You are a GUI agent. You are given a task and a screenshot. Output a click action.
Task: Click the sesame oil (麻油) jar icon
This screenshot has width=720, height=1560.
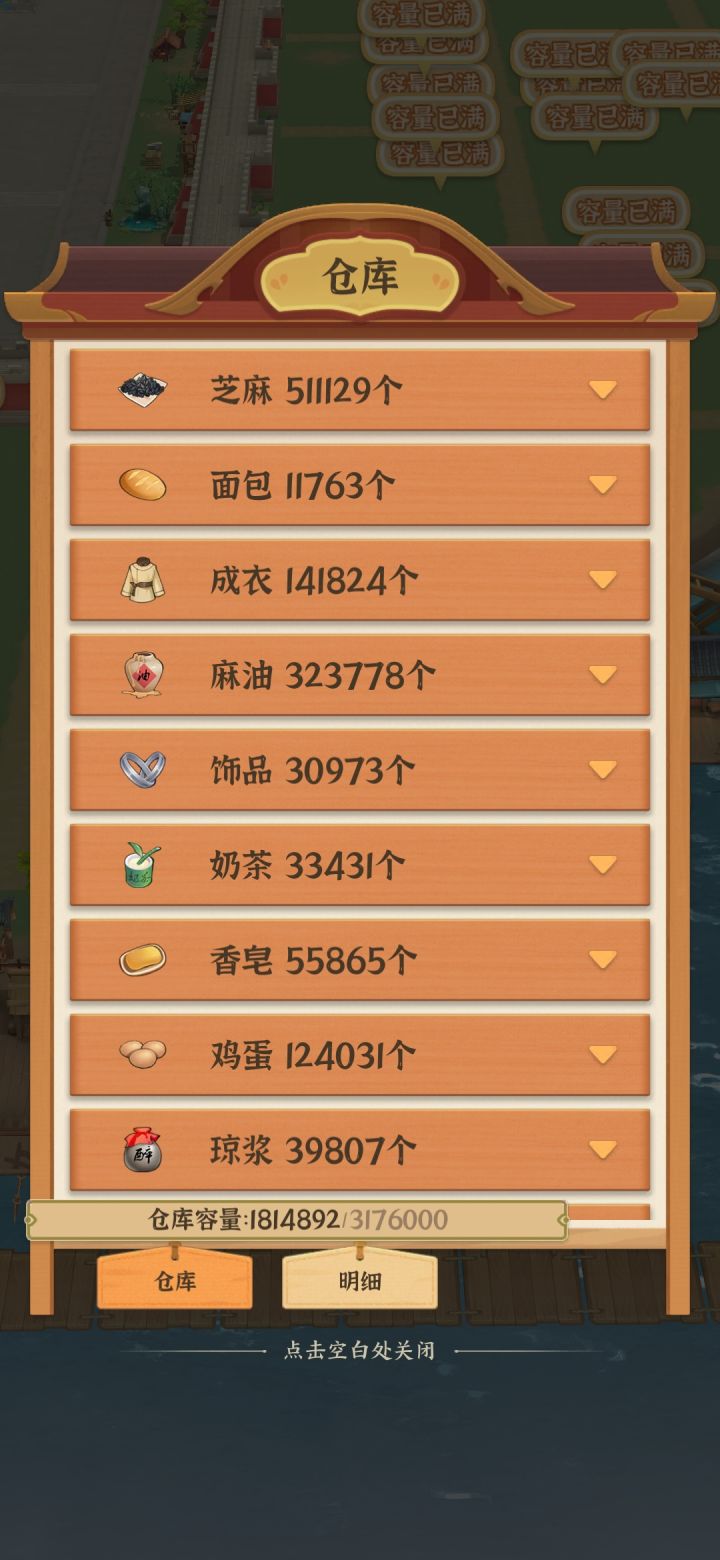(x=143, y=674)
